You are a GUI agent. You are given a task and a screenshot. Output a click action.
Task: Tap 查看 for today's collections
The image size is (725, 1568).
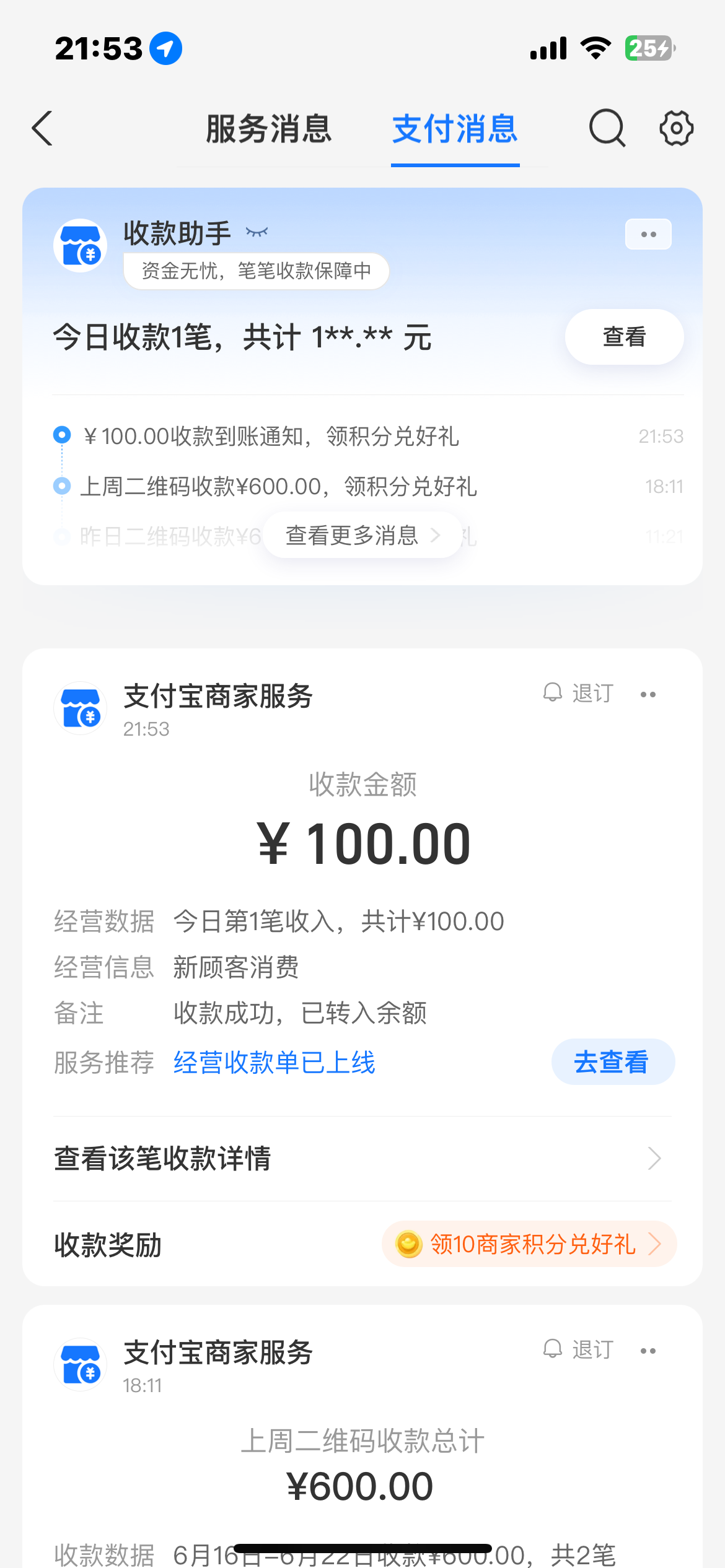point(624,337)
